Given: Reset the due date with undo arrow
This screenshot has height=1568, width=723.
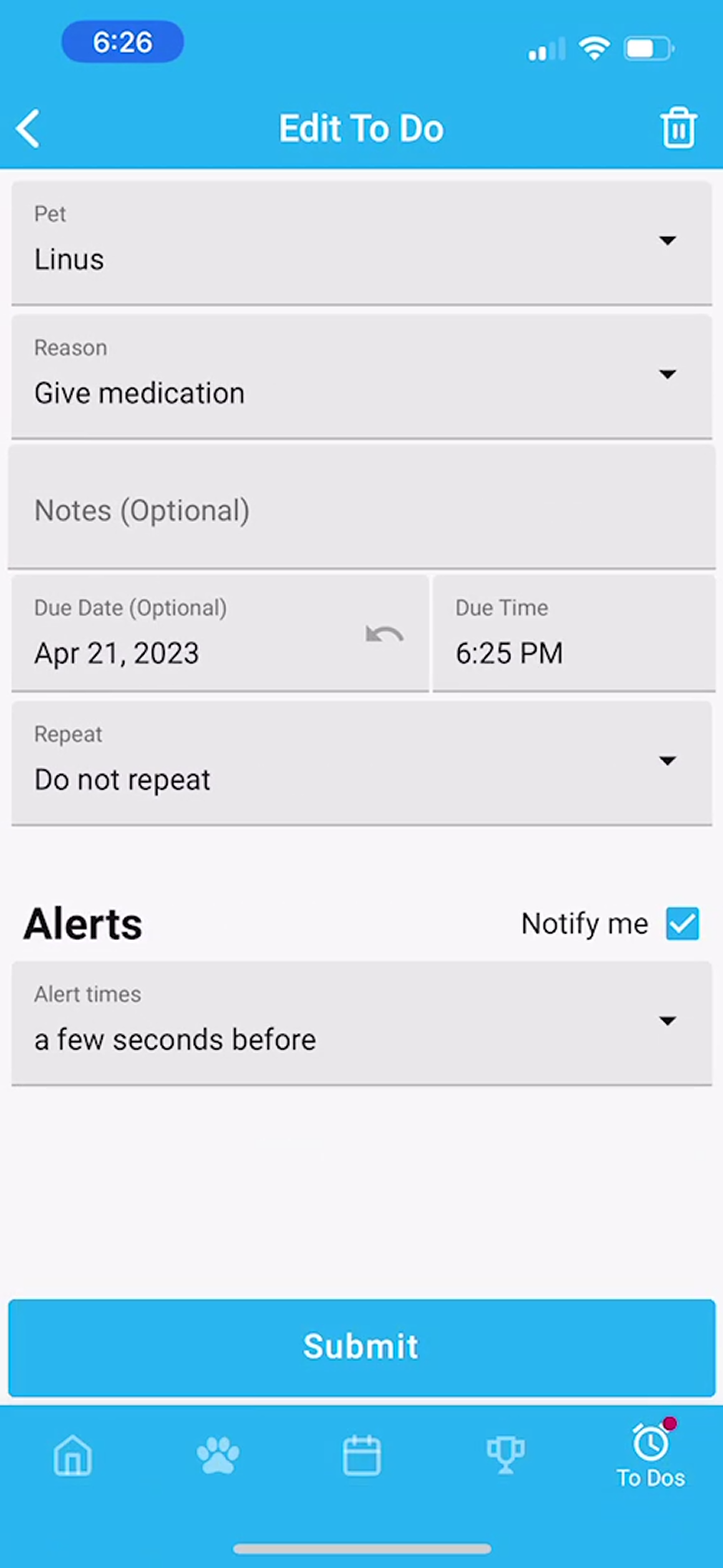Looking at the screenshot, I should click(384, 634).
